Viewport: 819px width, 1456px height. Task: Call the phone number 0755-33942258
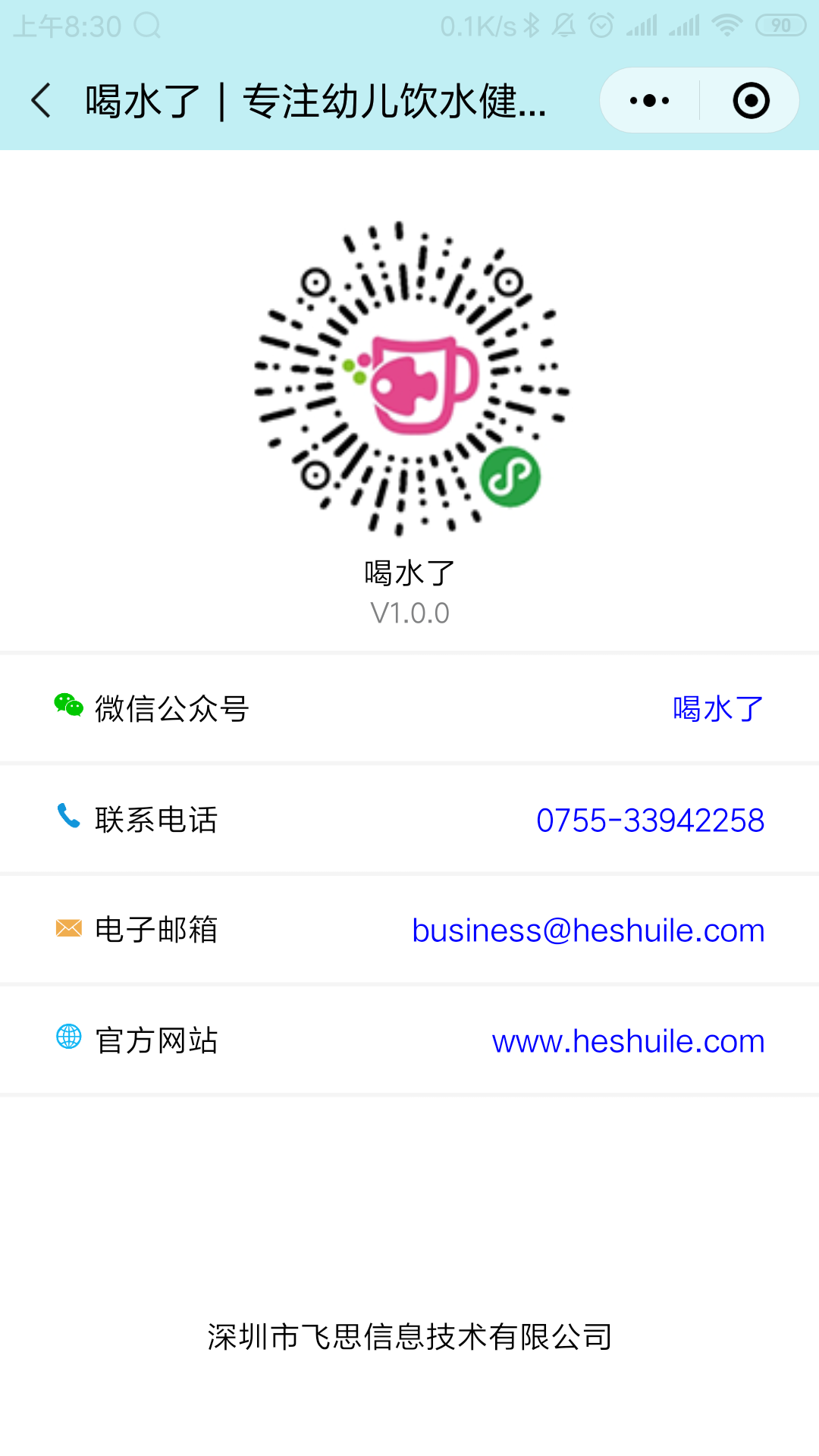click(x=650, y=820)
